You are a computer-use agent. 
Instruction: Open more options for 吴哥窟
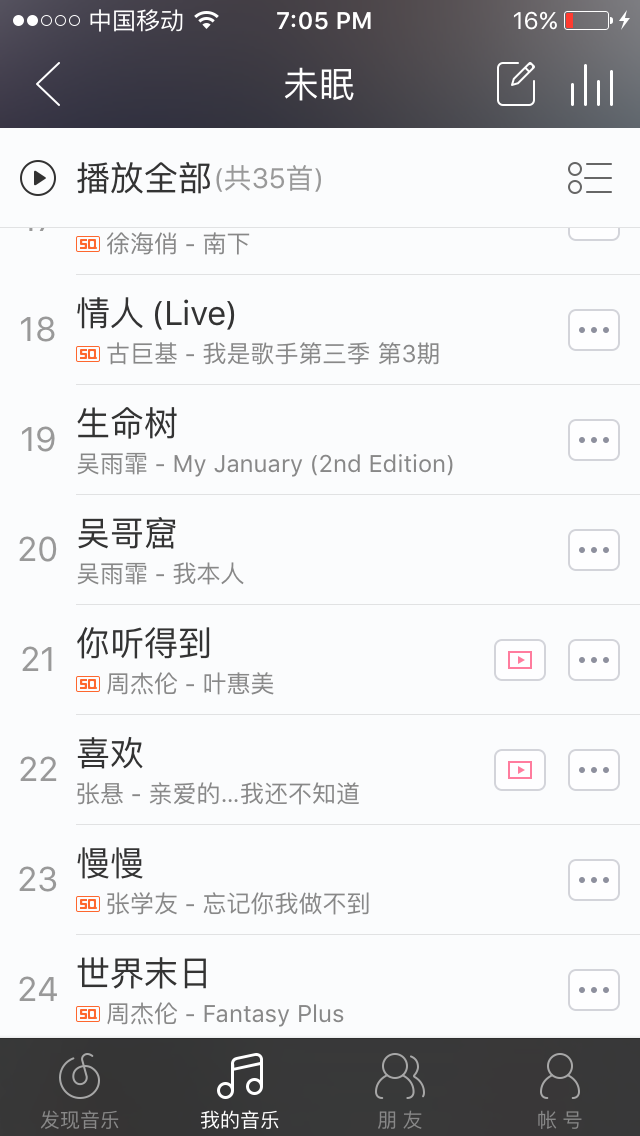coord(594,550)
